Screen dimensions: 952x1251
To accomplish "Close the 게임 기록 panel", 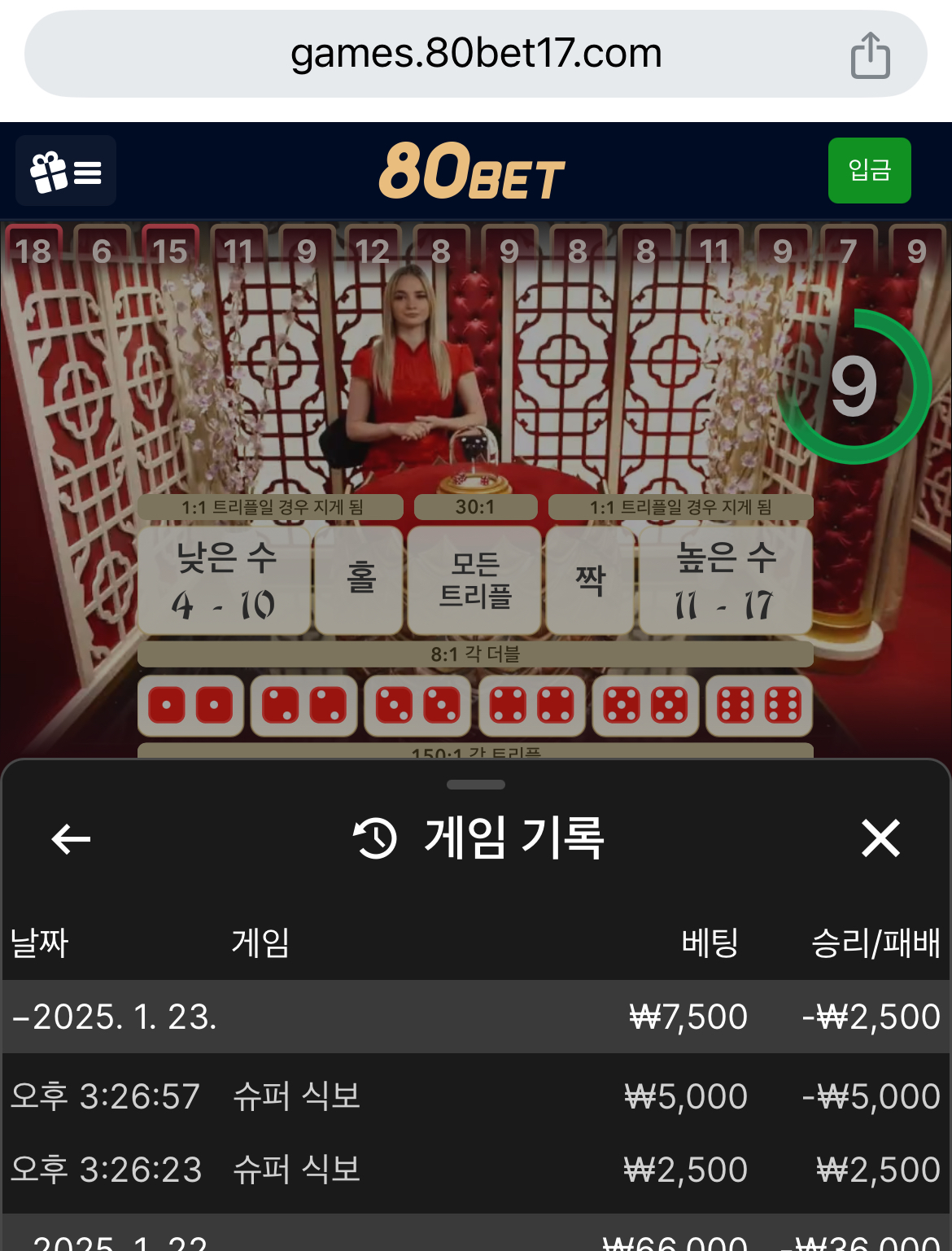I will point(880,839).
